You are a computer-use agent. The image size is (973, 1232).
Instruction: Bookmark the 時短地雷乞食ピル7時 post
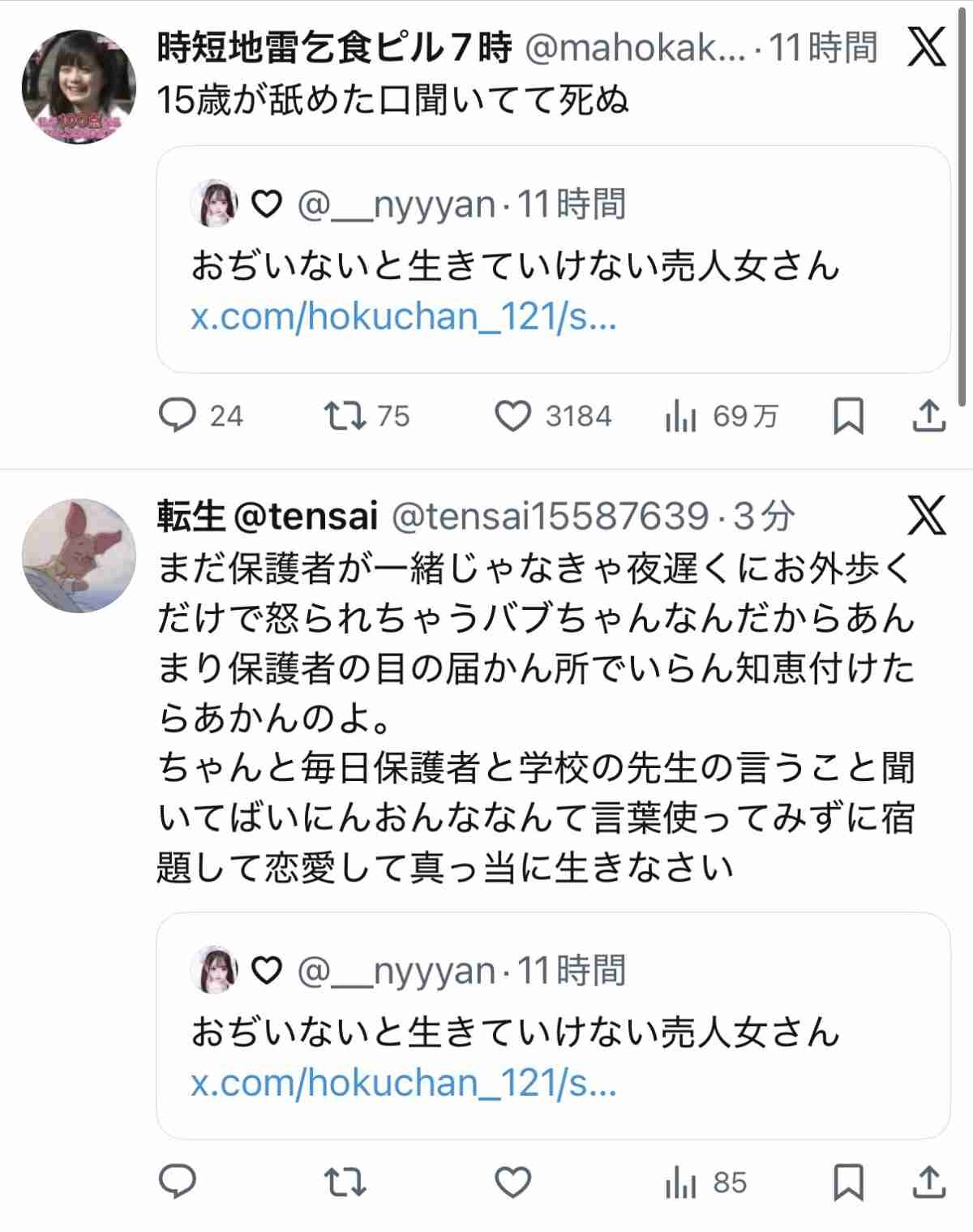848,416
